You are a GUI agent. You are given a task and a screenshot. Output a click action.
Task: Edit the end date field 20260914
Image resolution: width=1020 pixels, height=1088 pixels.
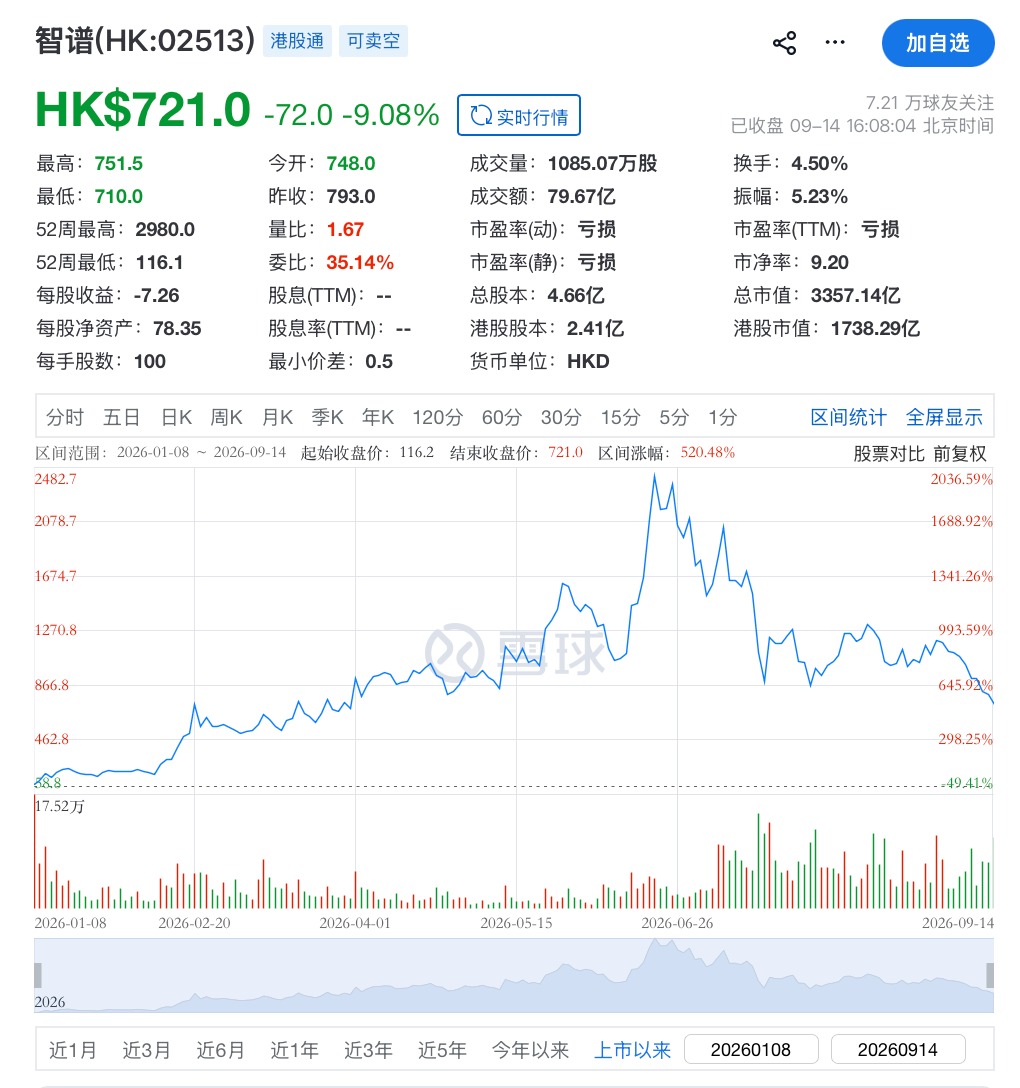pyautogui.click(x=898, y=1049)
